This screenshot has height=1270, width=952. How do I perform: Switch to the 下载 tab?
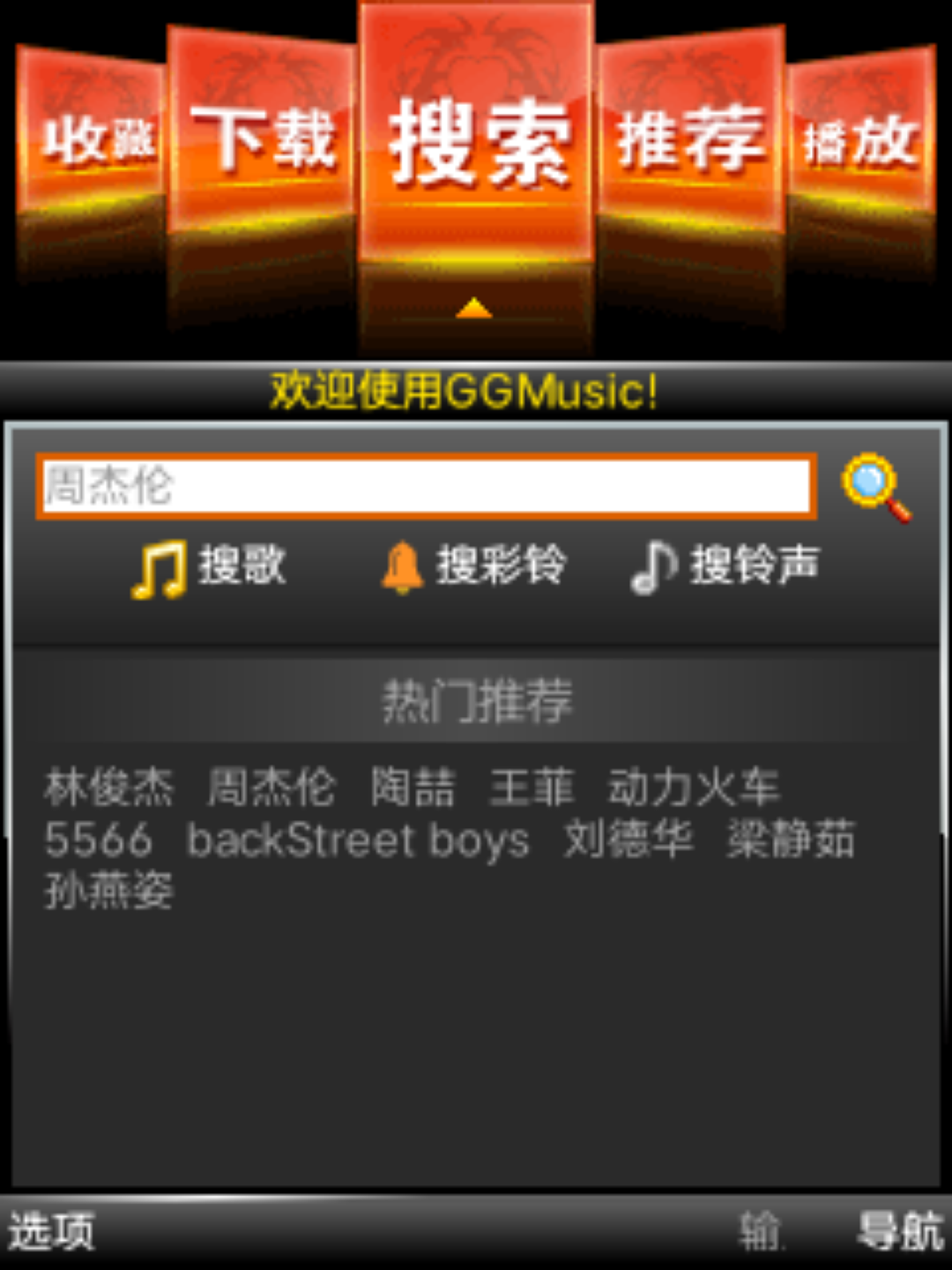tap(262, 139)
